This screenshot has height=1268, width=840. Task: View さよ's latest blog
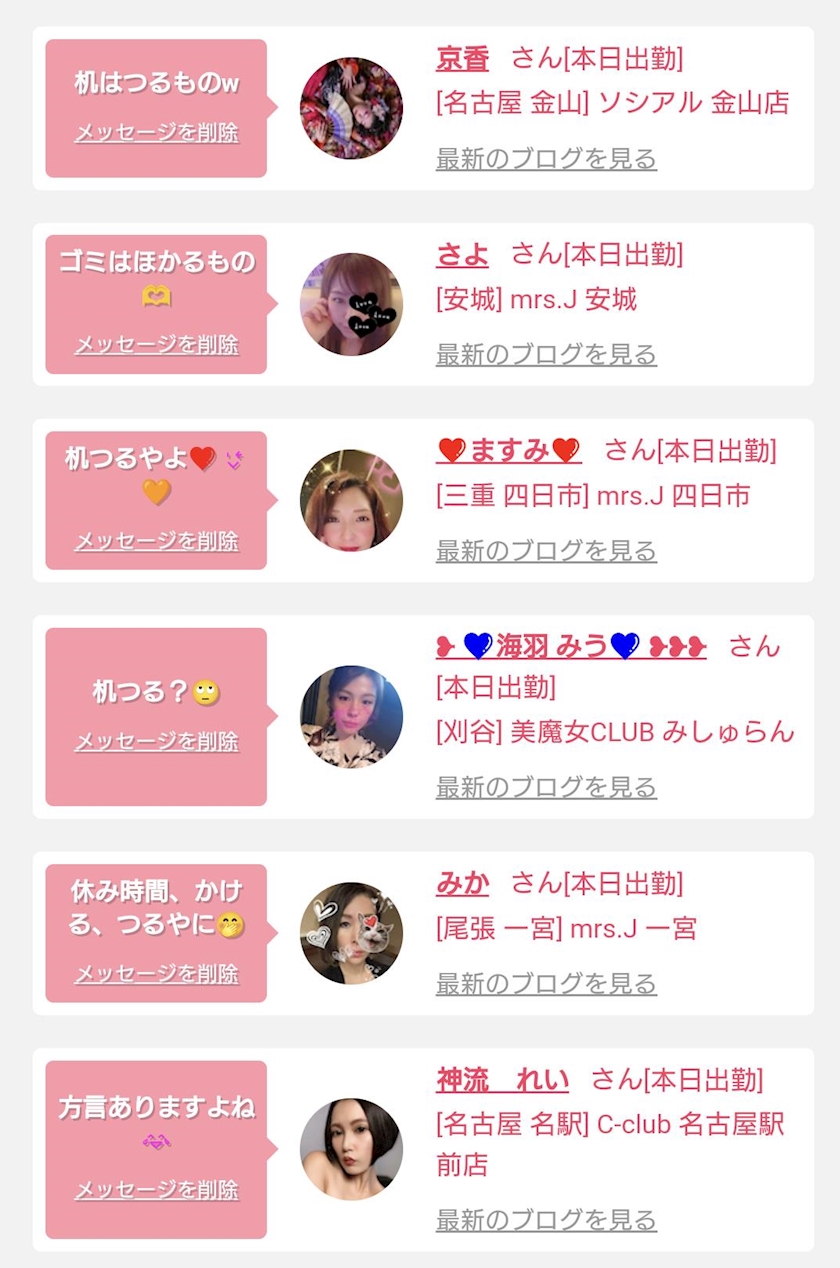[546, 355]
